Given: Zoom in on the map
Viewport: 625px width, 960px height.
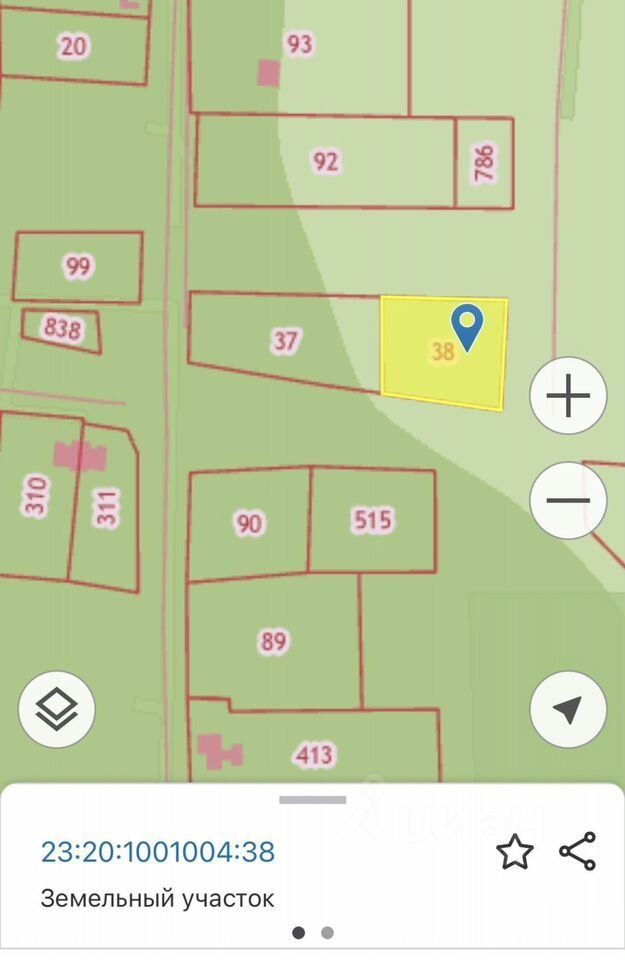Looking at the screenshot, I should (568, 397).
